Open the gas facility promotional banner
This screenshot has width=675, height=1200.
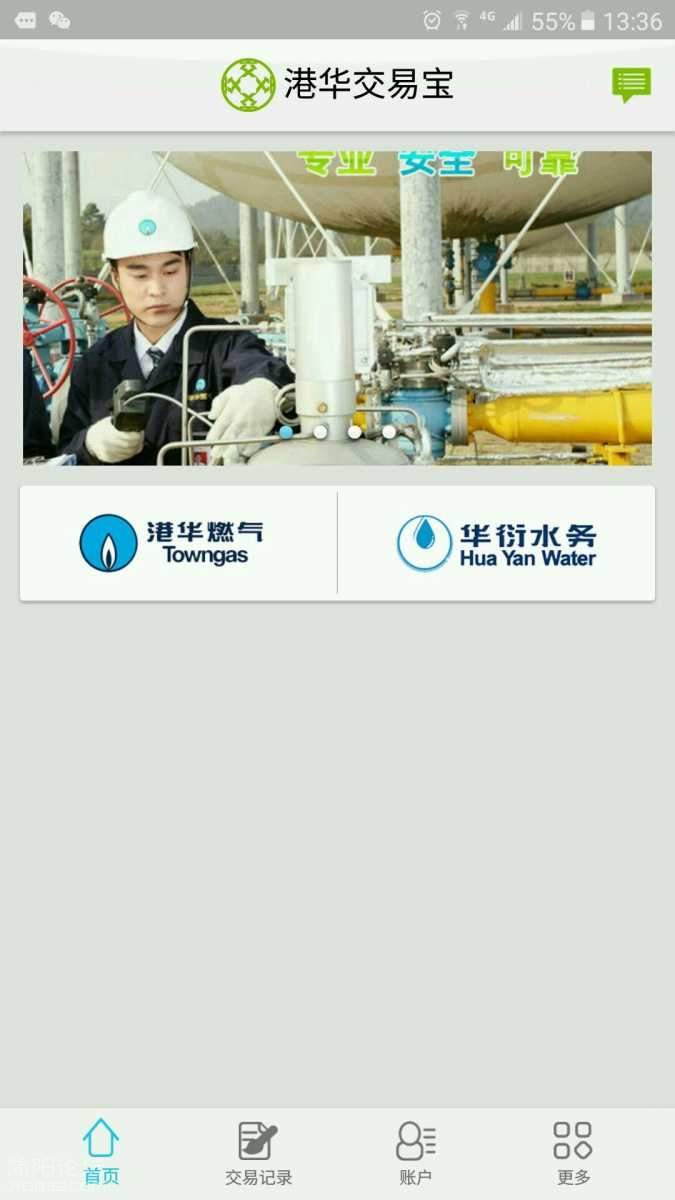[x=337, y=308]
